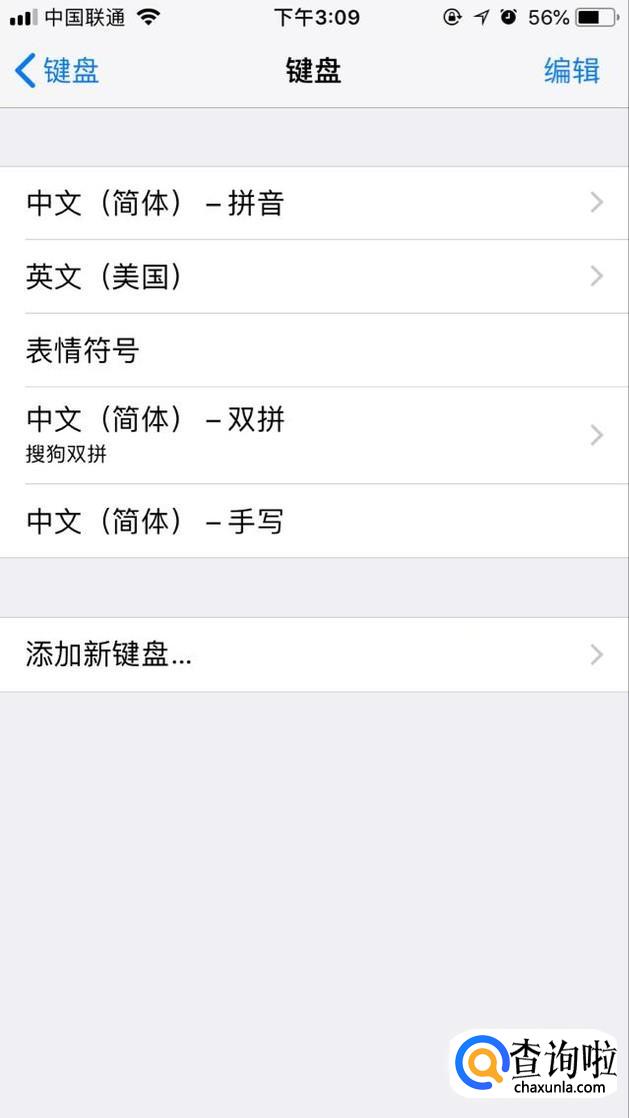Open 中文（简体）– 双拼 keyboard settings
Screen dimensions: 629x1118
click(314, 434)
